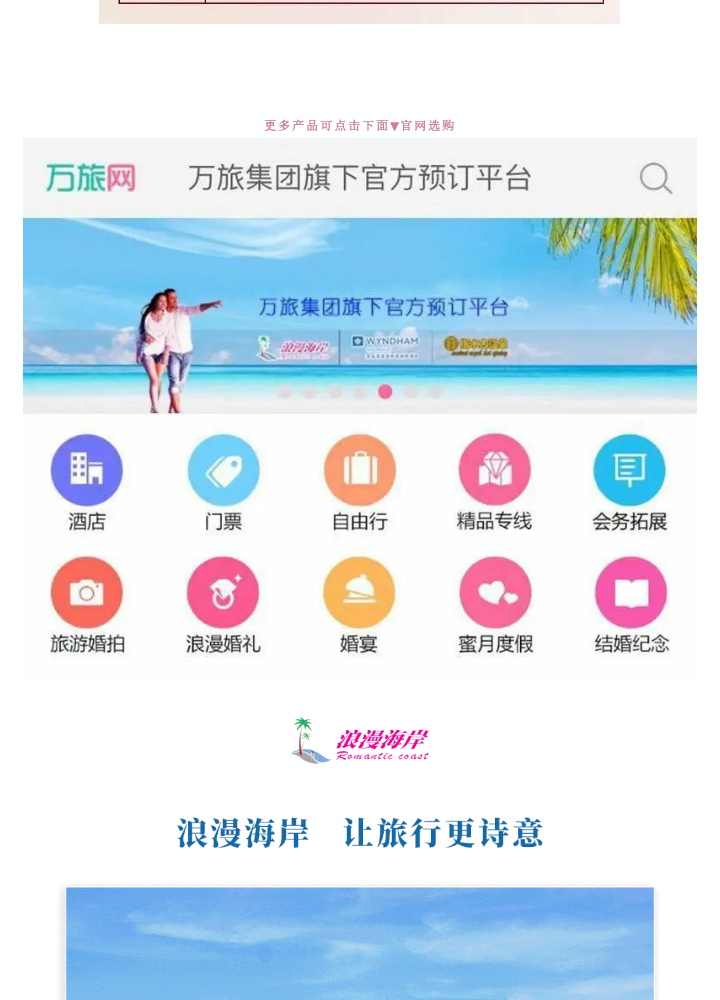Open the 万旅网 official booking platform image
The width and height of the screenshot is (720, 1000).
click(x=360, y=408)
